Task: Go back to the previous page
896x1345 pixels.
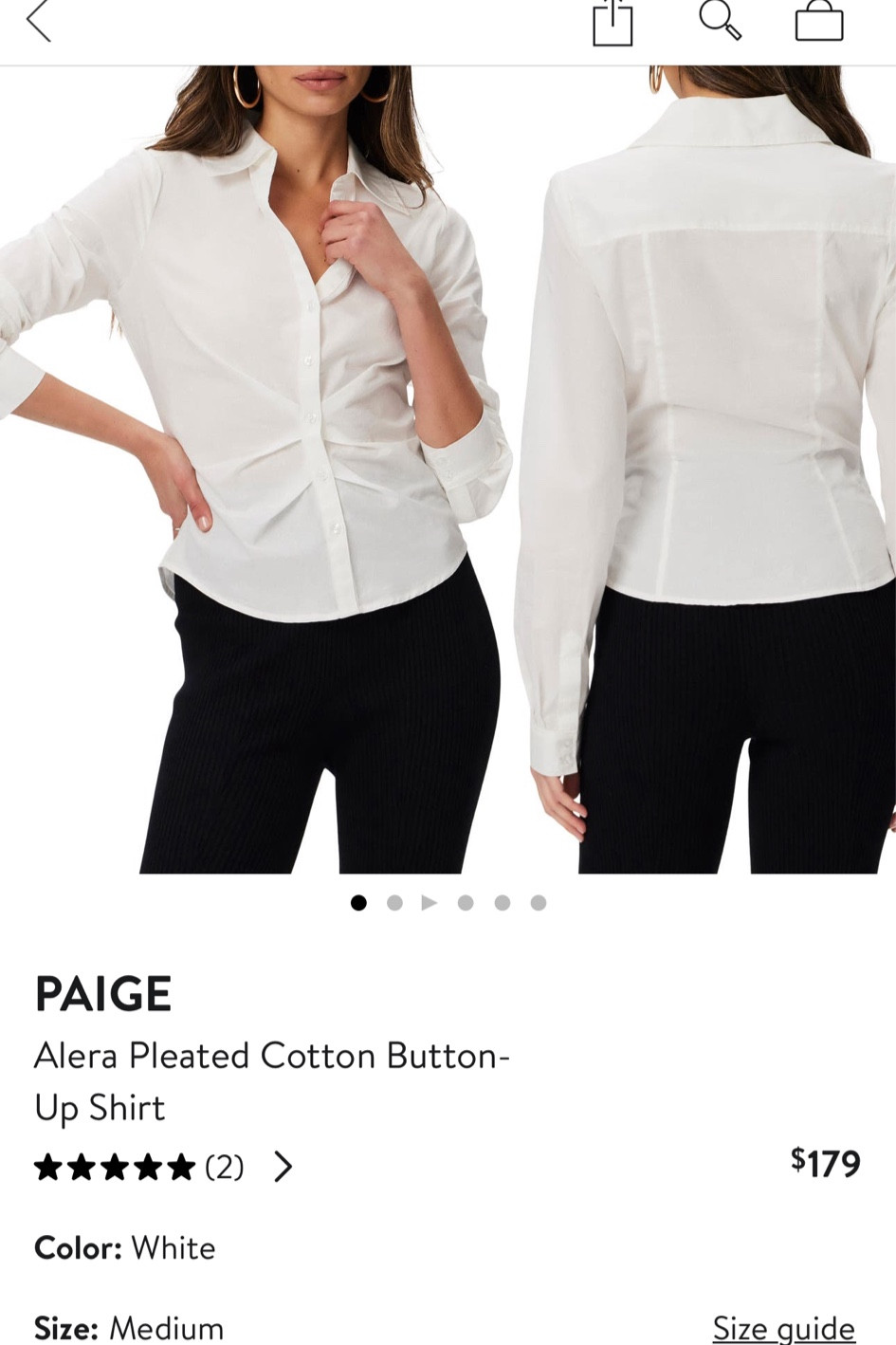Action: tap(38, 21)
